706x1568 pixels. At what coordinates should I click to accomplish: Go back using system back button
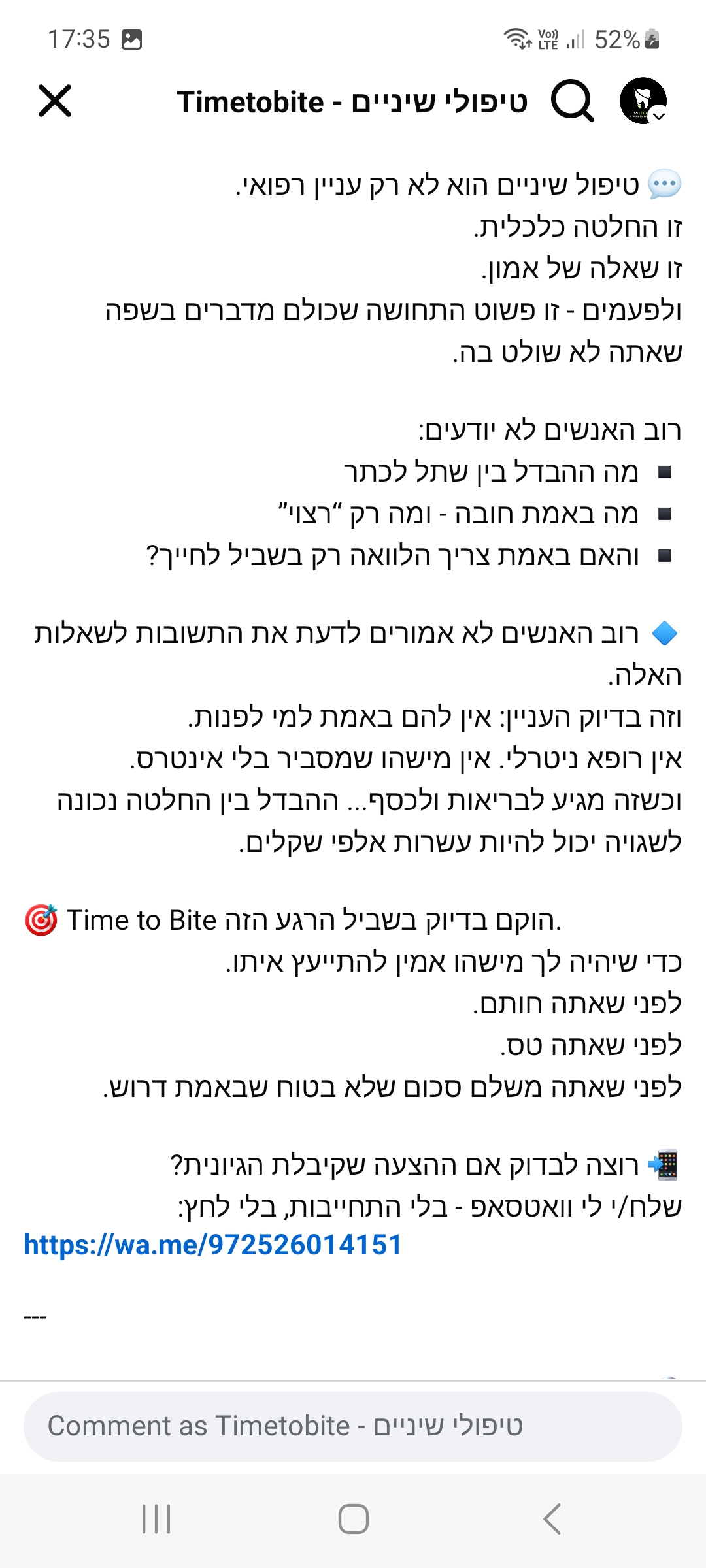(x=552, y=1518)
